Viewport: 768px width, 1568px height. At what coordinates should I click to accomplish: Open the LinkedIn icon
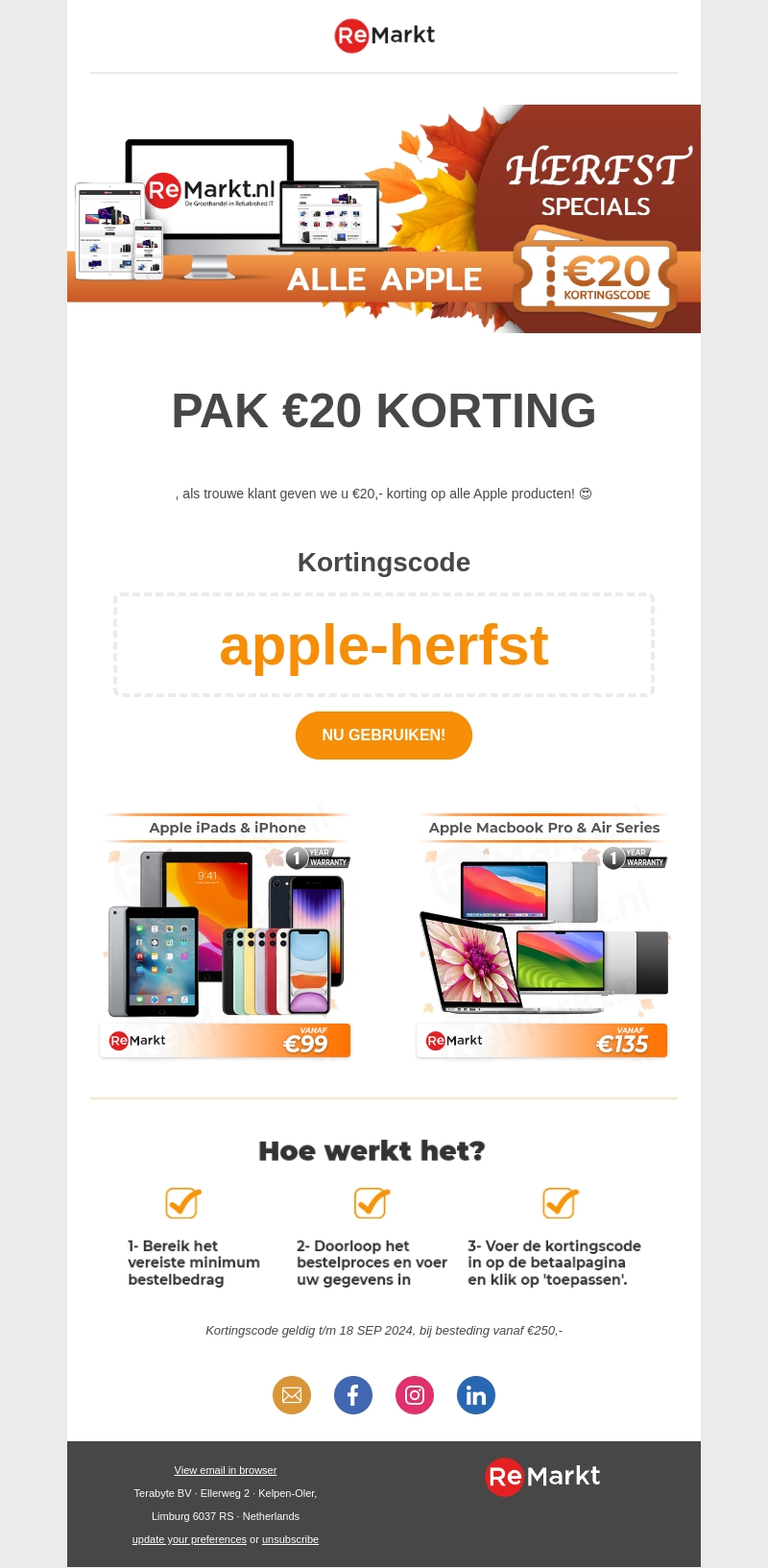click(x=476, y=1395)
